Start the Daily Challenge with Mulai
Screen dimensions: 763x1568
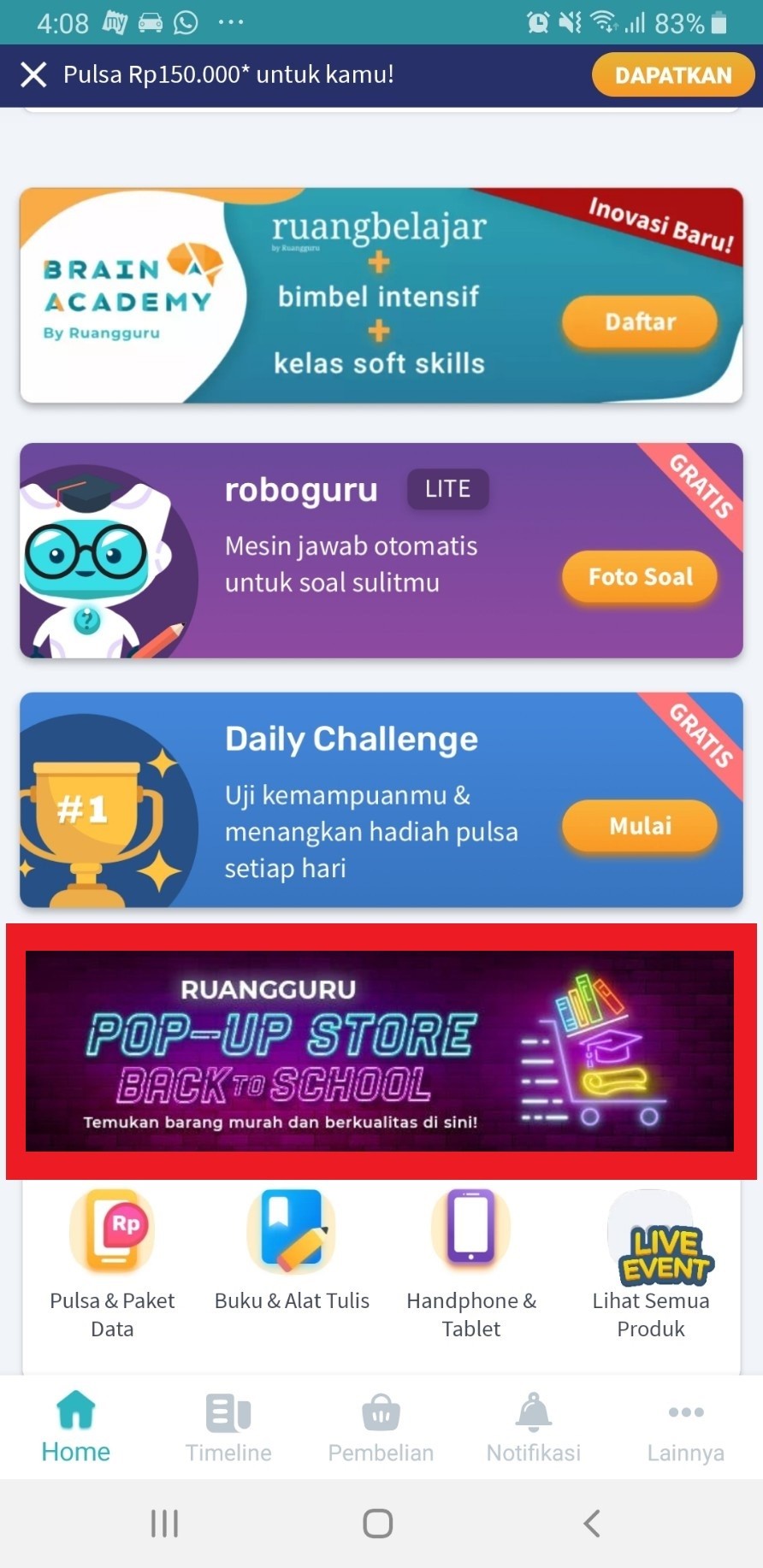(640, 826)
